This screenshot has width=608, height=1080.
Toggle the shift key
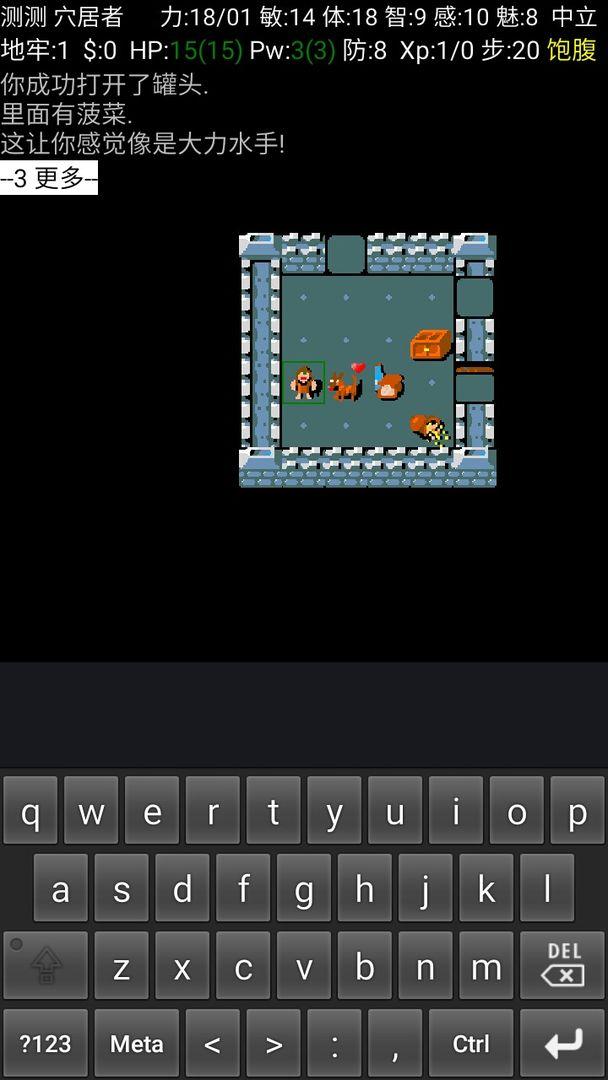coord(45,965)
